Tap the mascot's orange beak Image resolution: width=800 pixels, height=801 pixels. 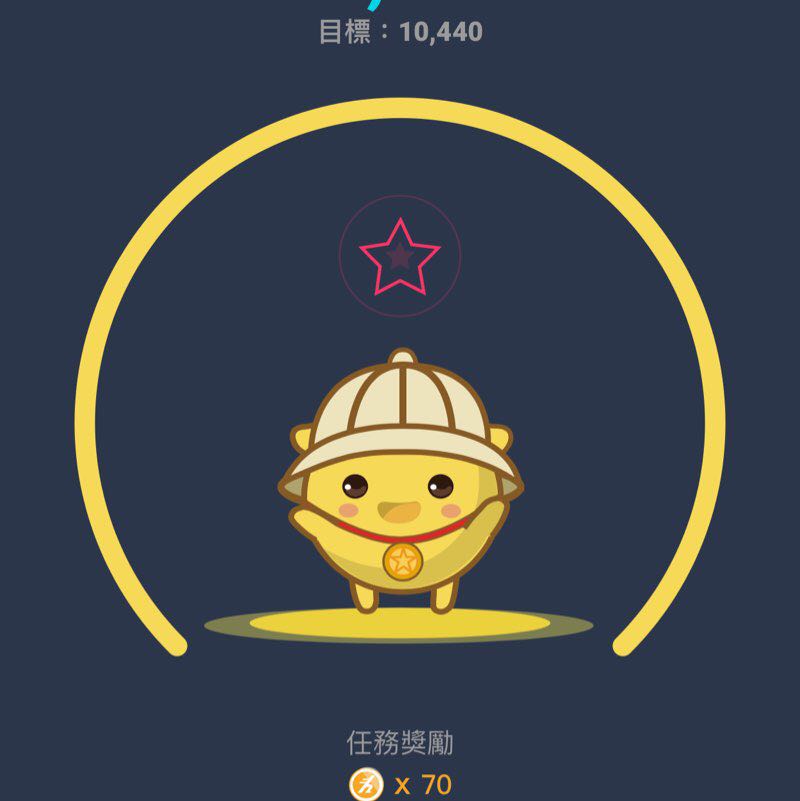click(x=400, y=510)
